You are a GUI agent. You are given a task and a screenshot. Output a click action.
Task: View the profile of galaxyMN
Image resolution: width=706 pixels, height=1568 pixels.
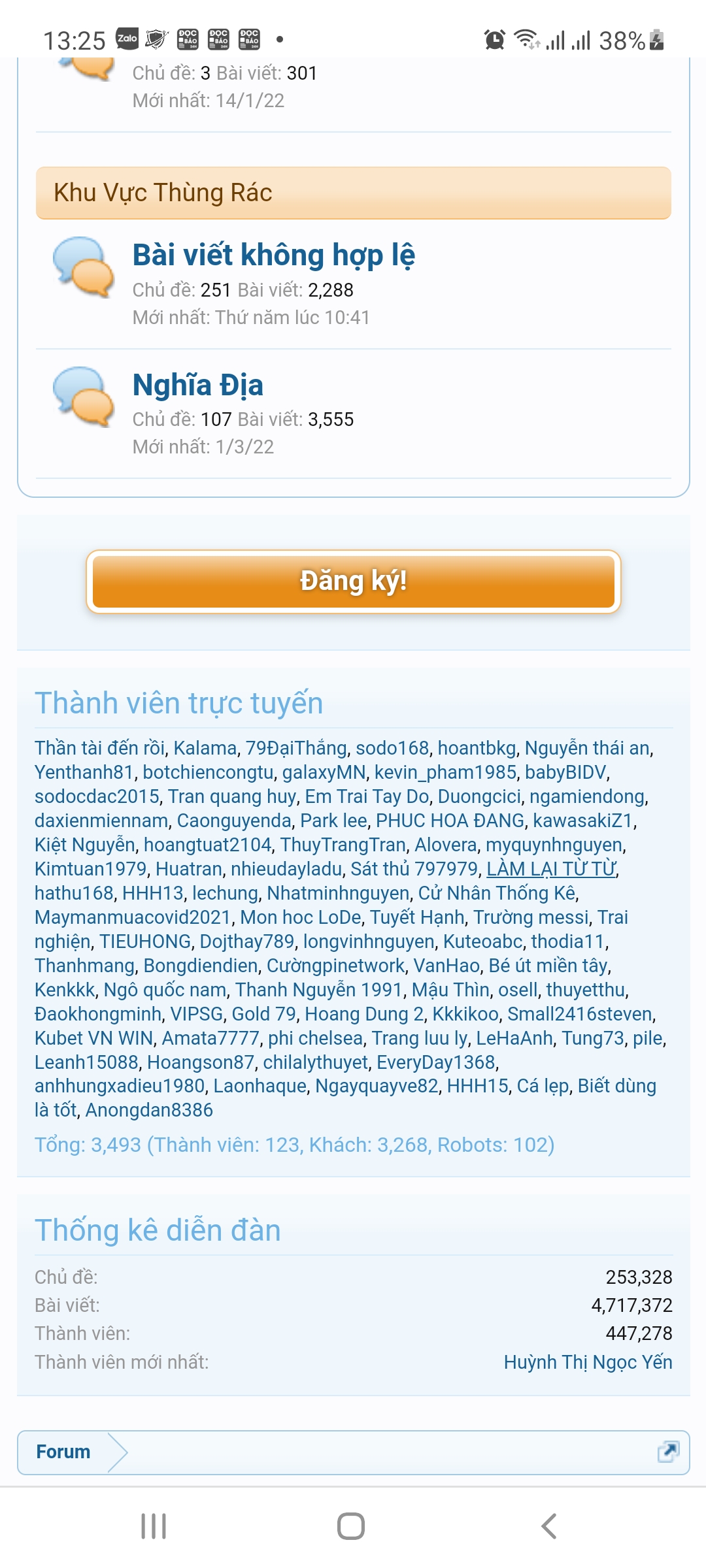324,772
